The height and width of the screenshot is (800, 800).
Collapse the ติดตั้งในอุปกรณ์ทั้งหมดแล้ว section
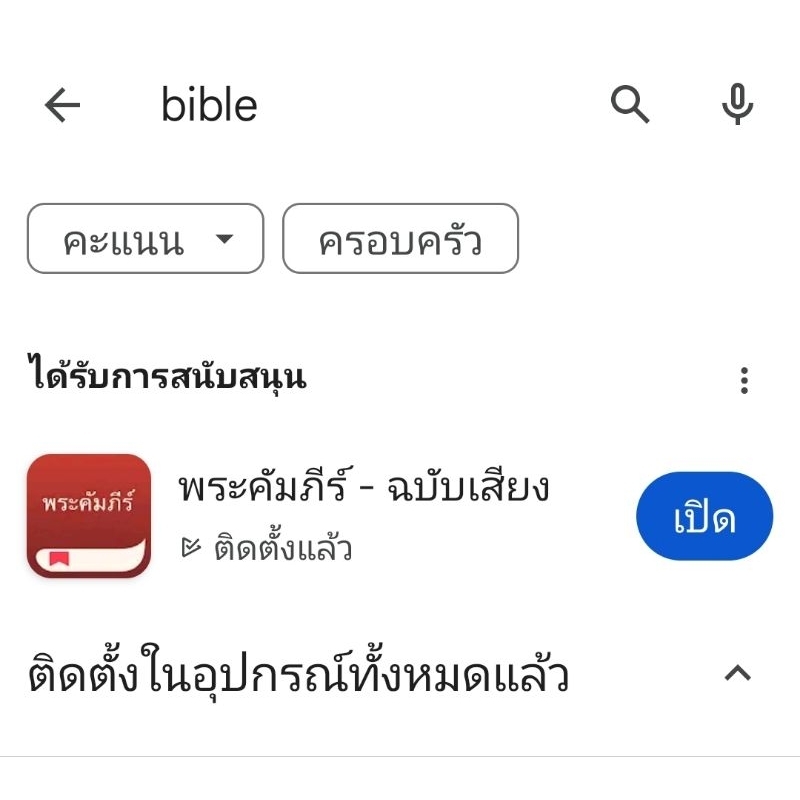click(x=737, y=673)
